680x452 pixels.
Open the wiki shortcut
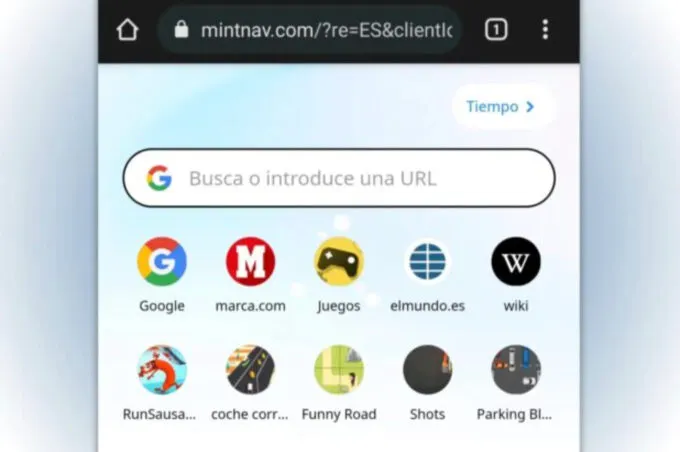pyautogui.click(x=516, y=263)
